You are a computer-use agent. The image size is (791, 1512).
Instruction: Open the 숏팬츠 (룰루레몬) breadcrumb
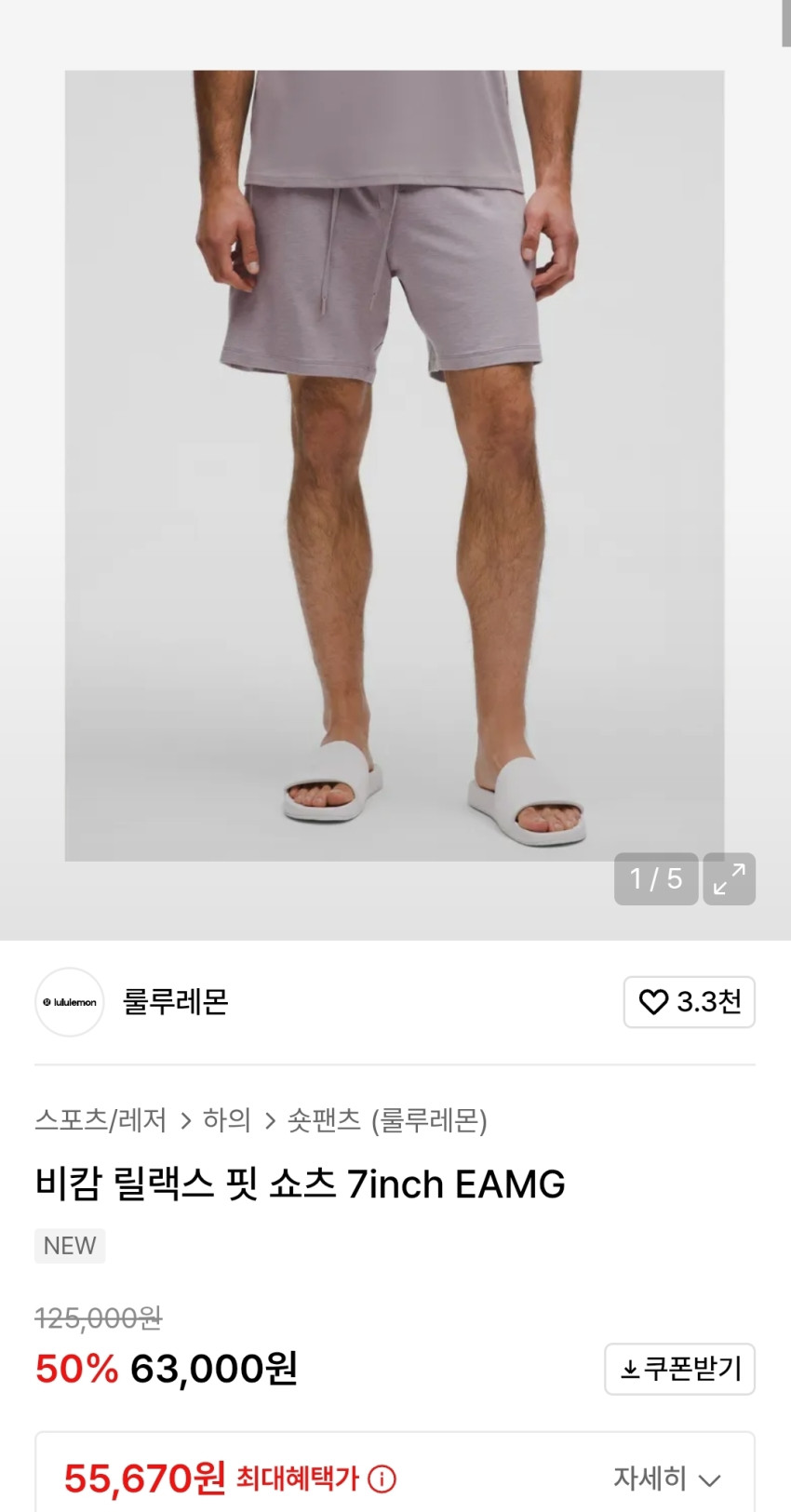tap(387, 1119)
